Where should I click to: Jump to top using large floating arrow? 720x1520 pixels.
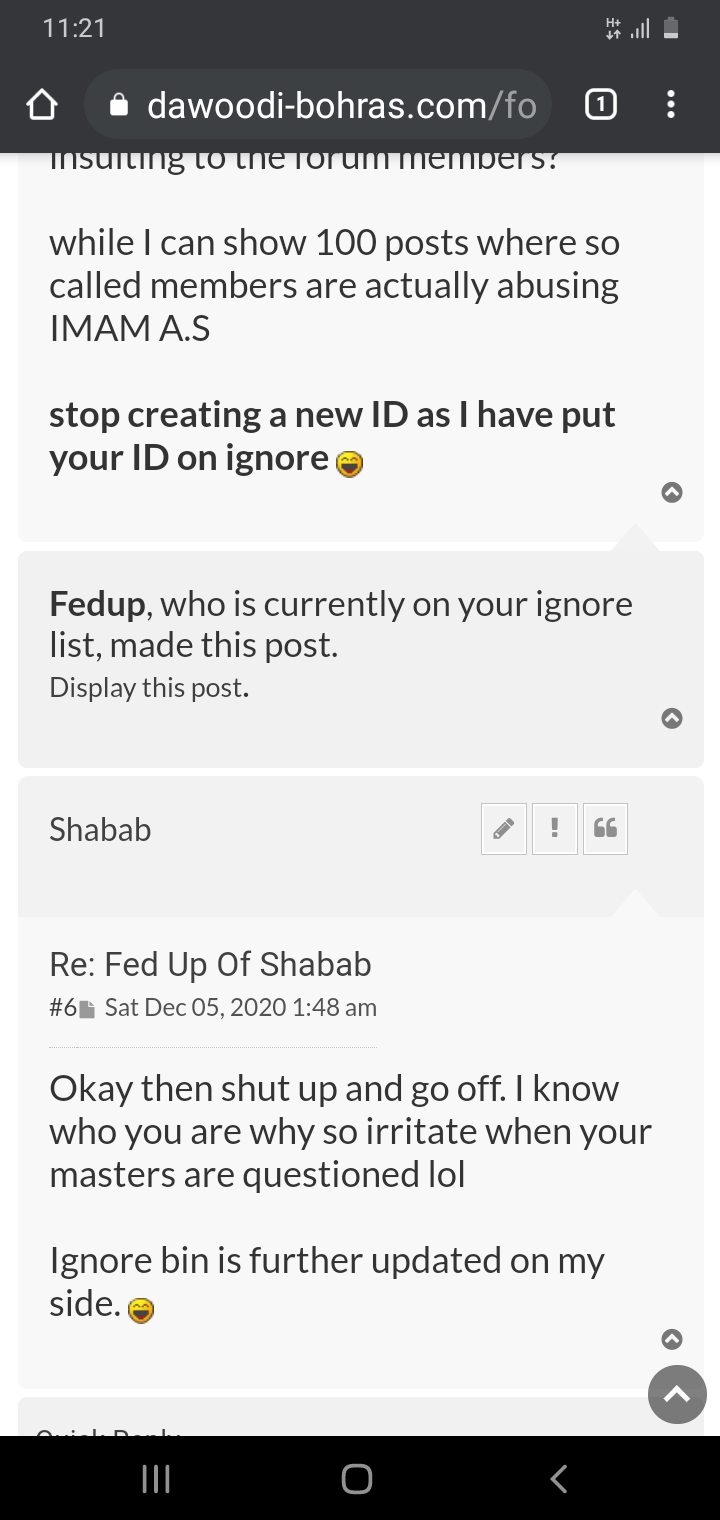pos(677,1395)
